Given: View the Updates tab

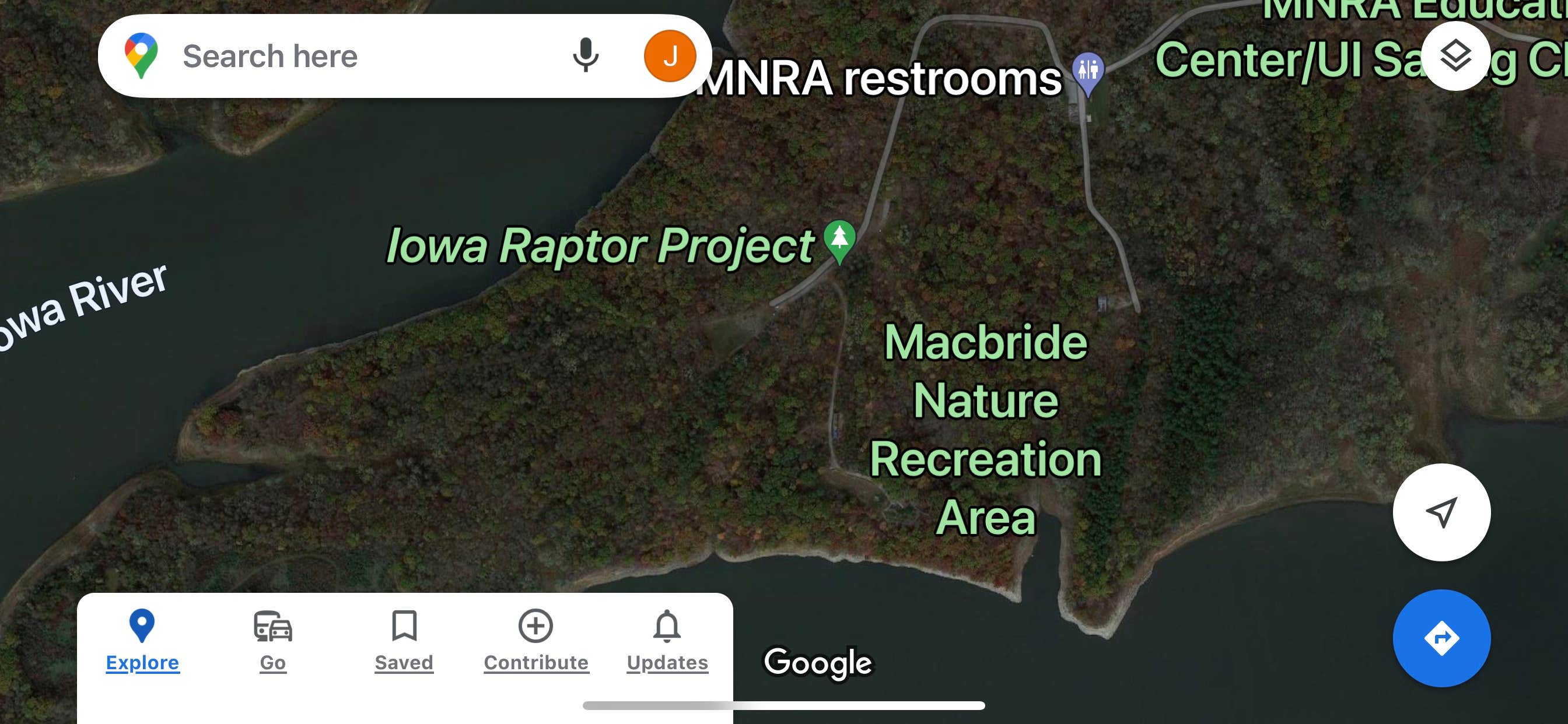Looking at the screenshot, I should 667,640.
